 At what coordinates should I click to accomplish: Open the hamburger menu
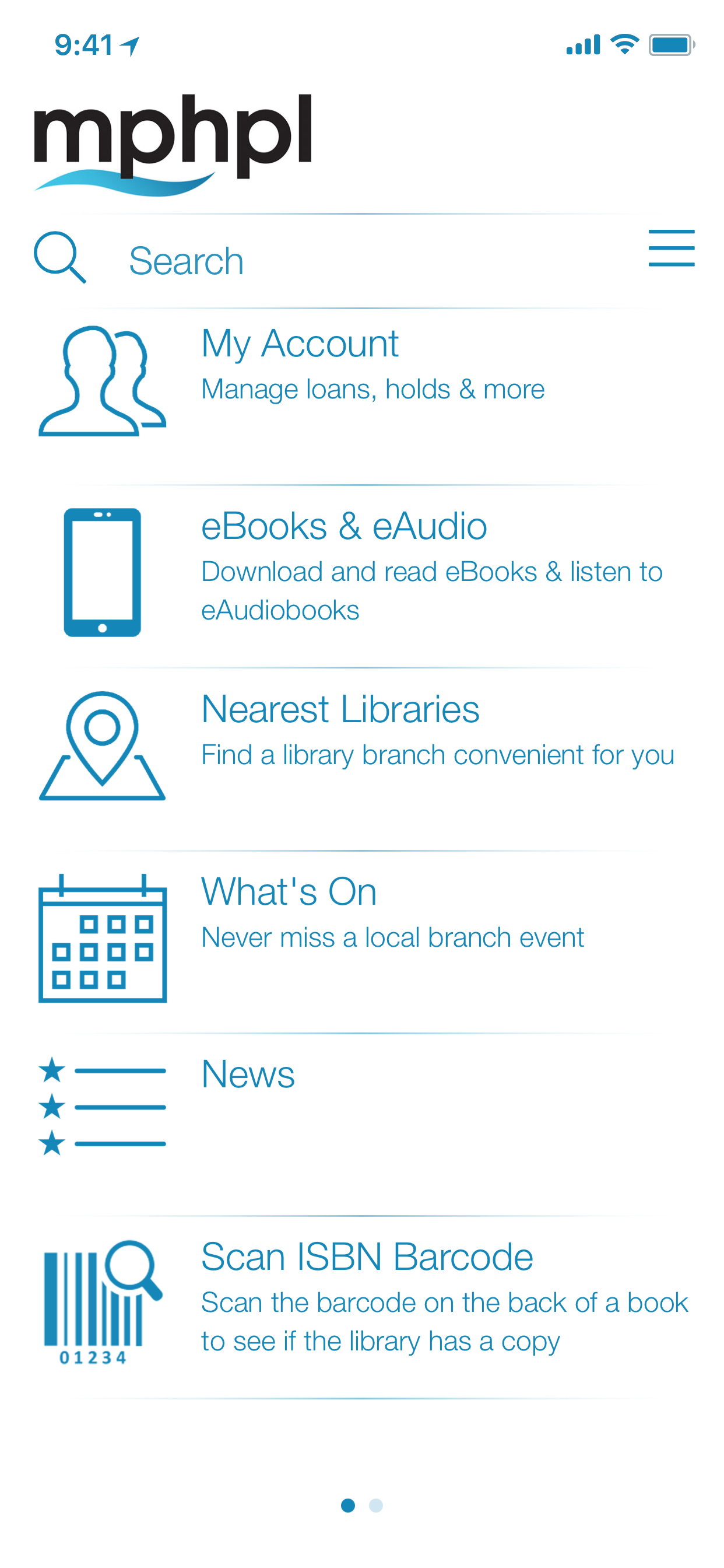coord(670,248)
